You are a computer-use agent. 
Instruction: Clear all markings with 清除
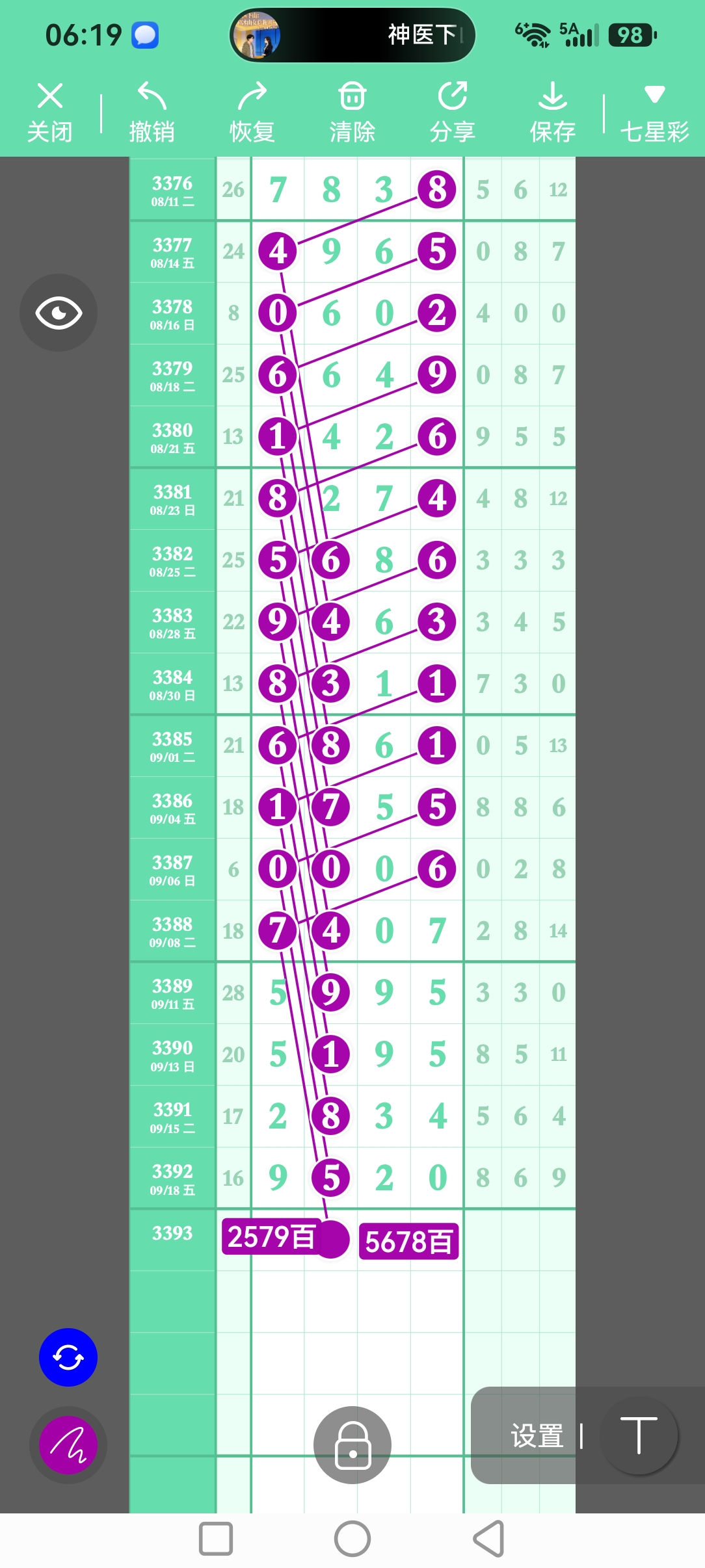coord(352,112)
